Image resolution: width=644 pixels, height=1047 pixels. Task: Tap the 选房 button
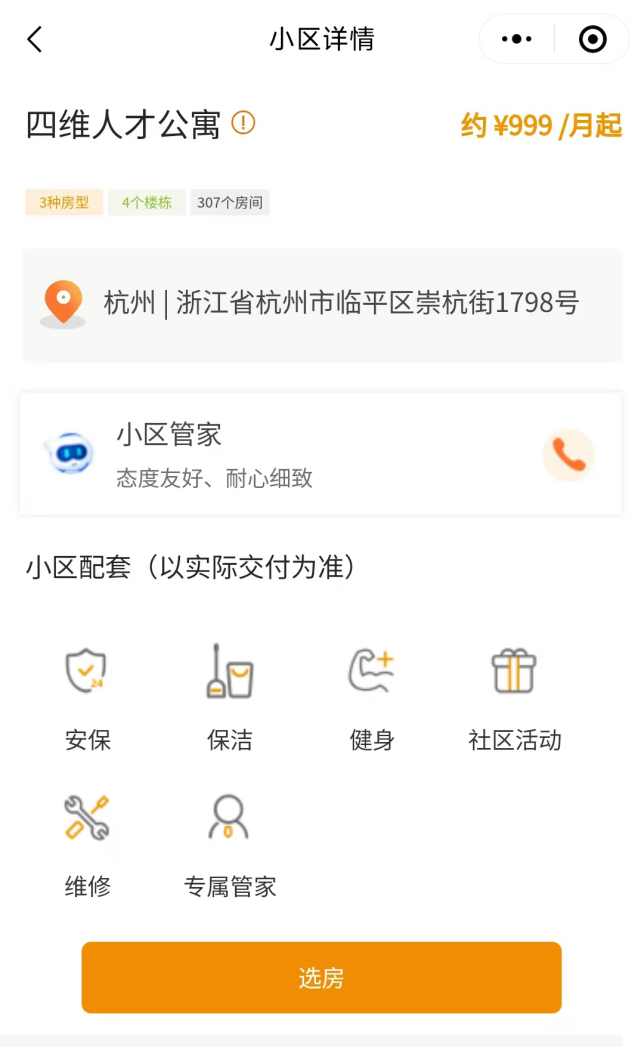click(321, 977)
